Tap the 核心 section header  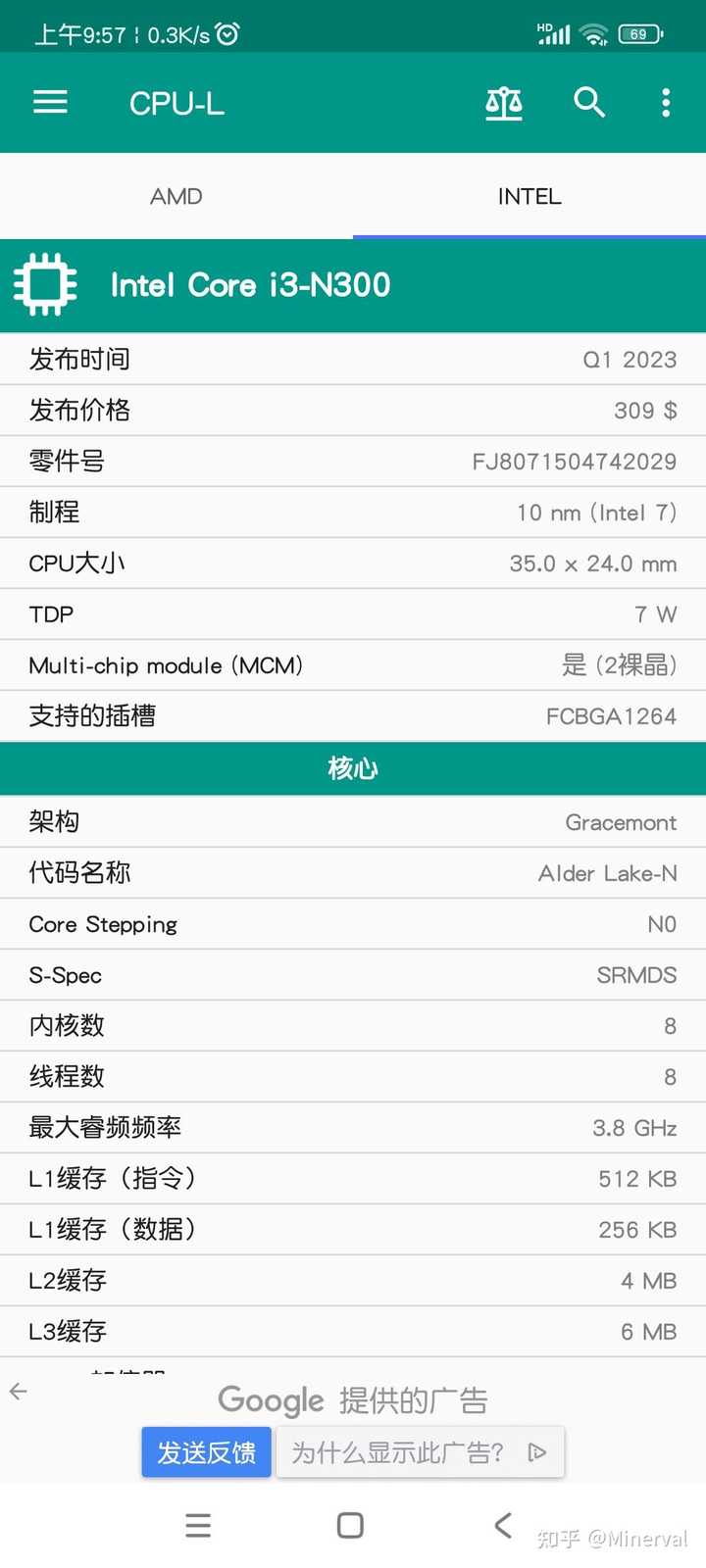click(x=353, y=768)
